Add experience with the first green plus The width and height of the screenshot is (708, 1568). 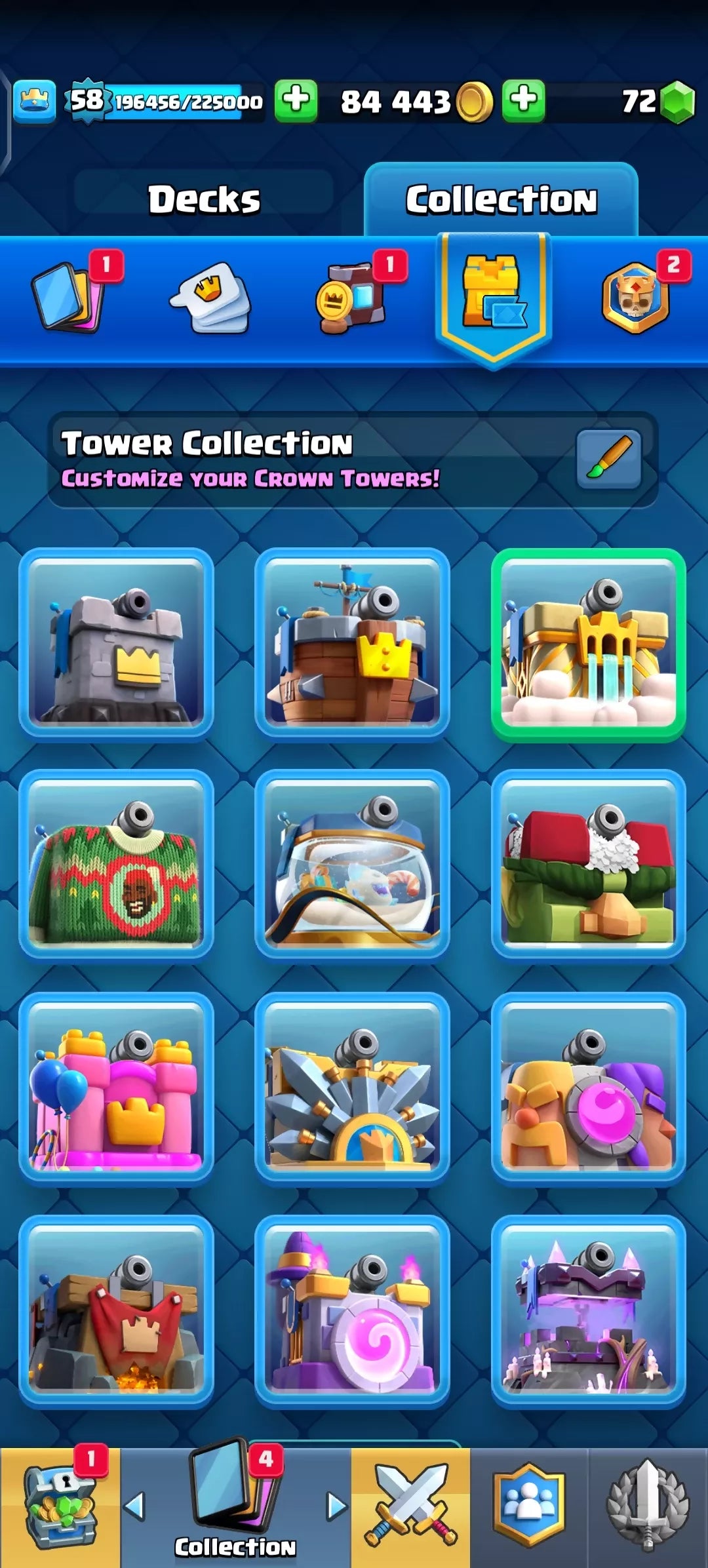click(296, 102)
